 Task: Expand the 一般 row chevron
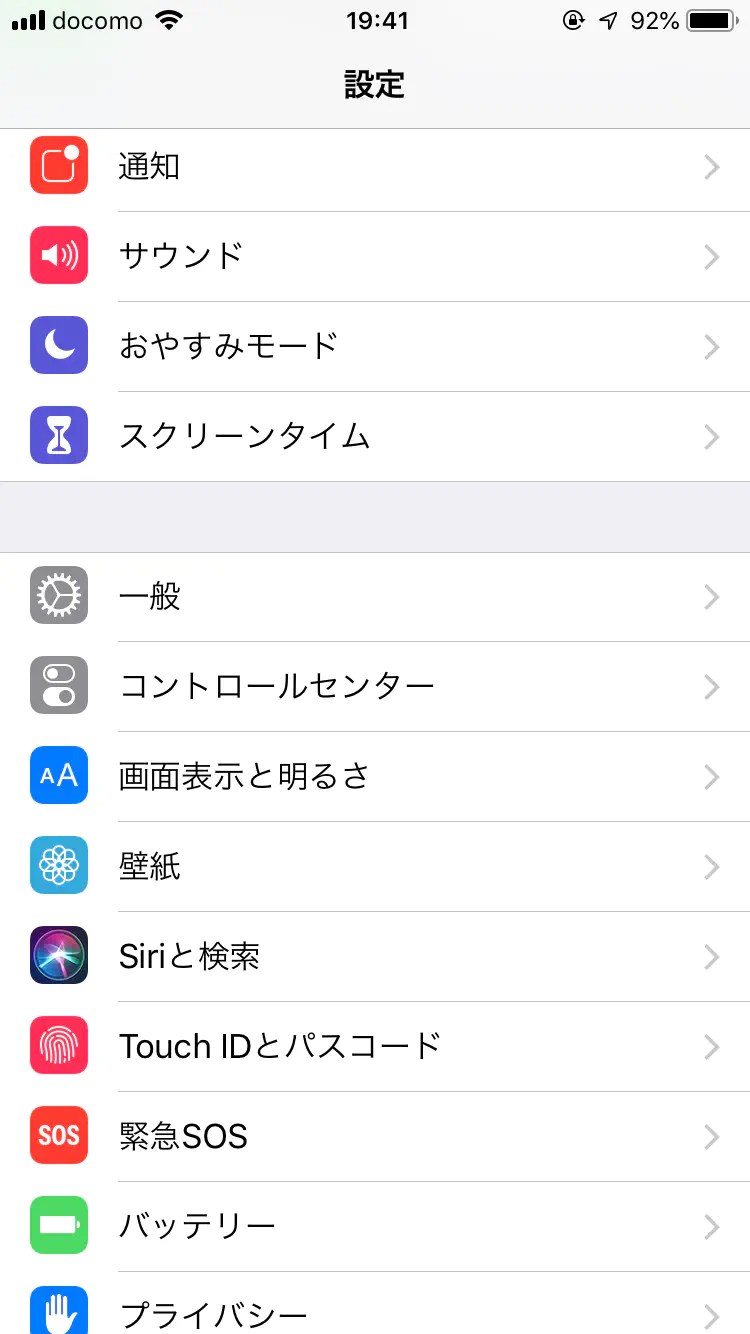[711, 596]
